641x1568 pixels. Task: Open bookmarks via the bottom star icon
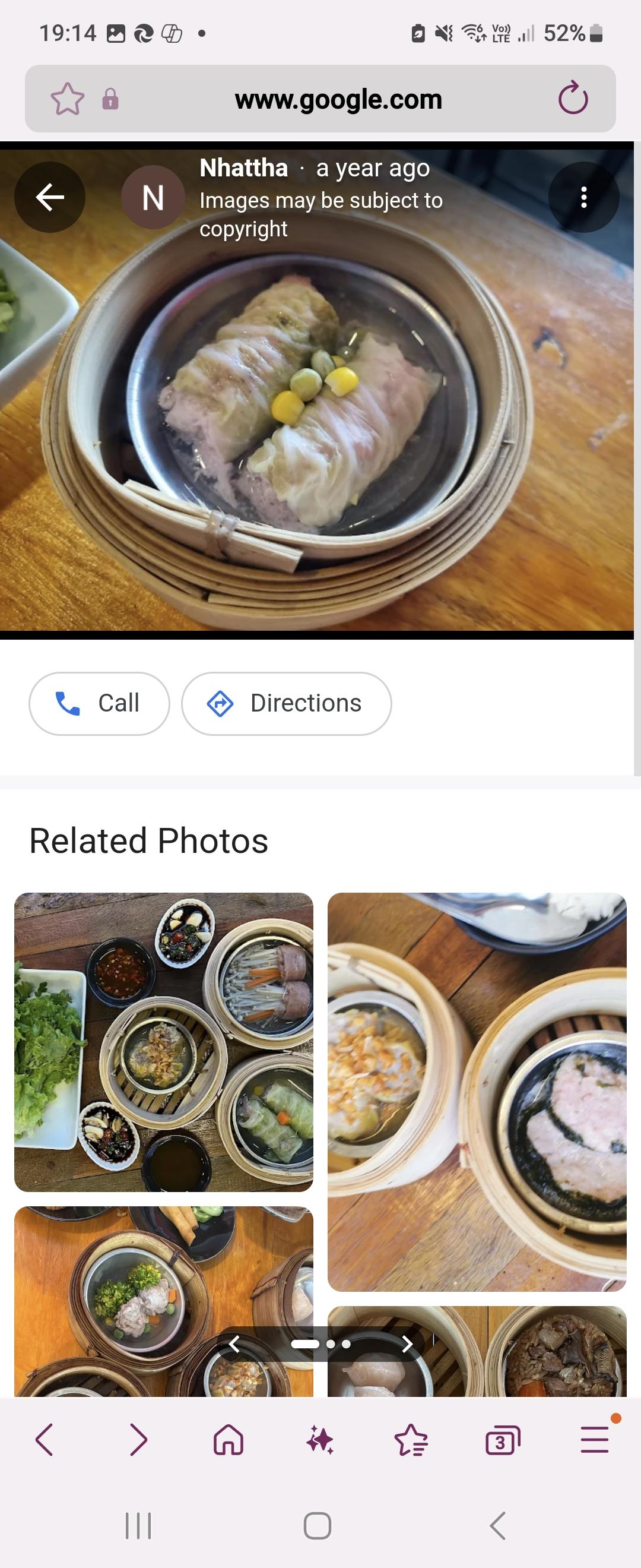[411, 1440]
